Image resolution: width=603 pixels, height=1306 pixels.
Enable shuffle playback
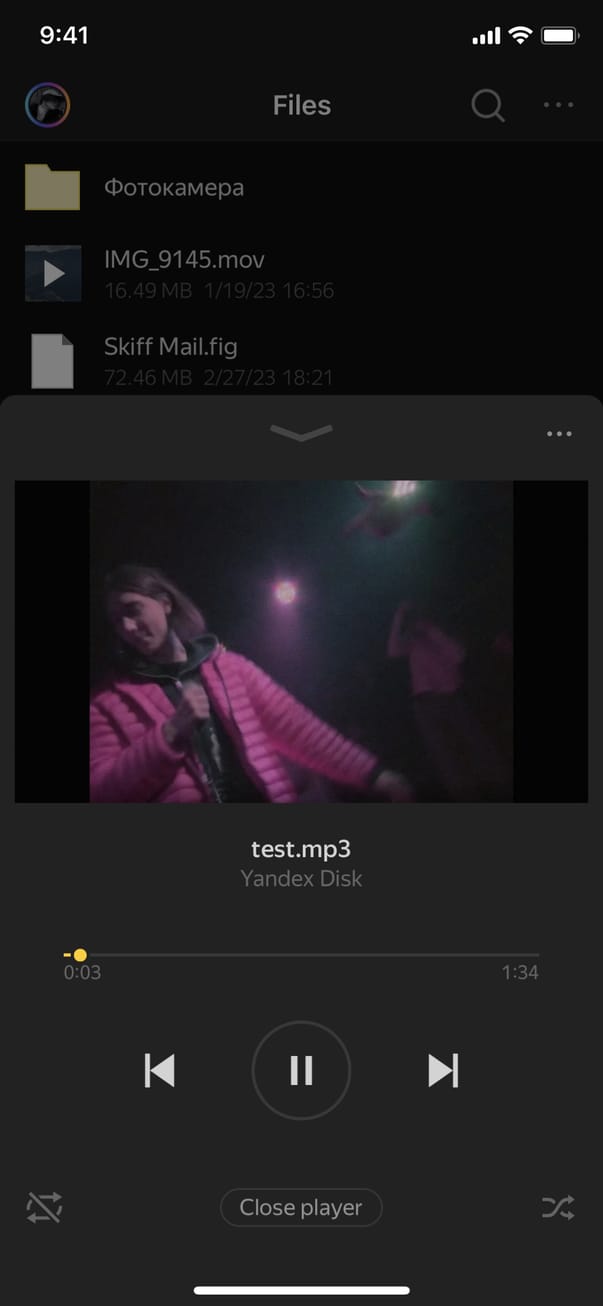[558, 1208]
